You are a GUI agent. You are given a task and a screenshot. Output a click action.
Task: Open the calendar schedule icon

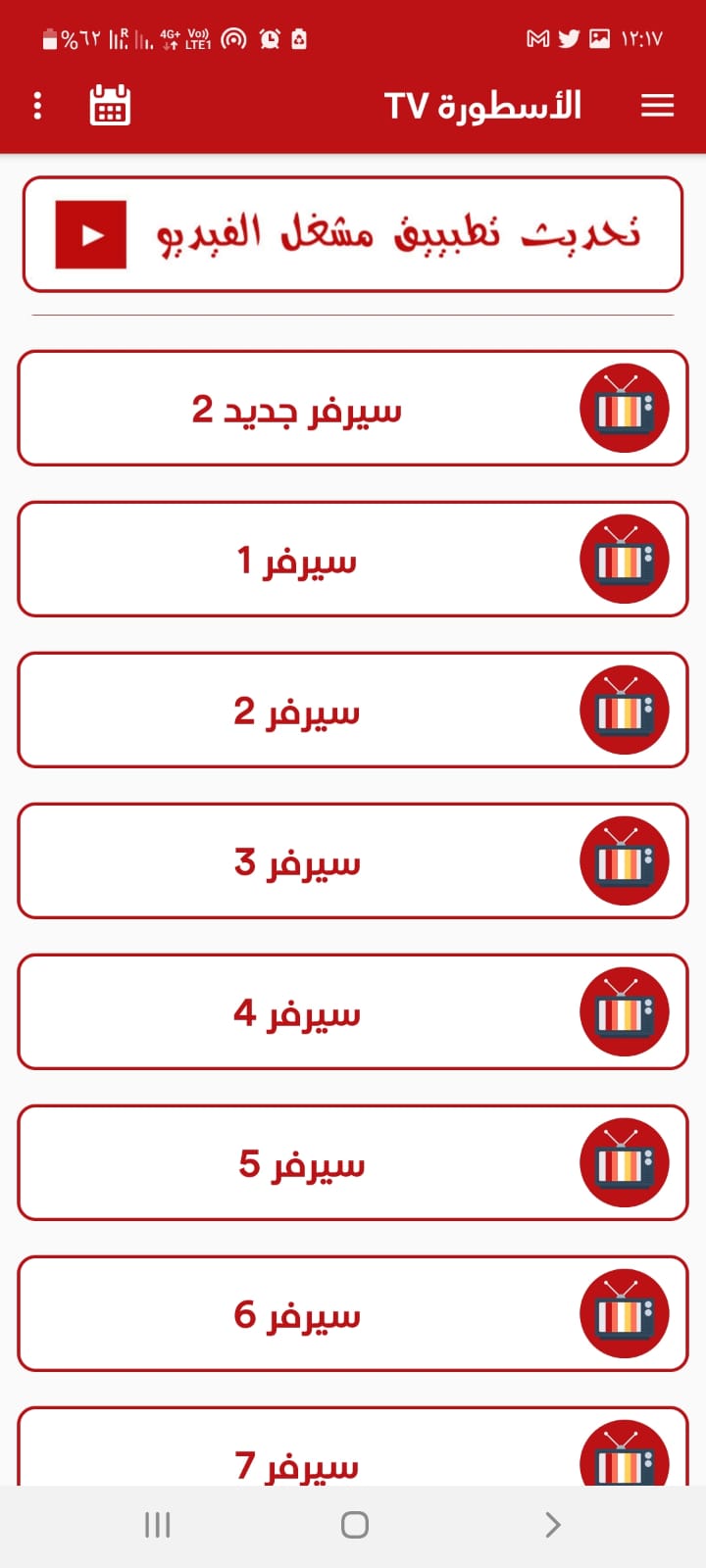[108, 105]
